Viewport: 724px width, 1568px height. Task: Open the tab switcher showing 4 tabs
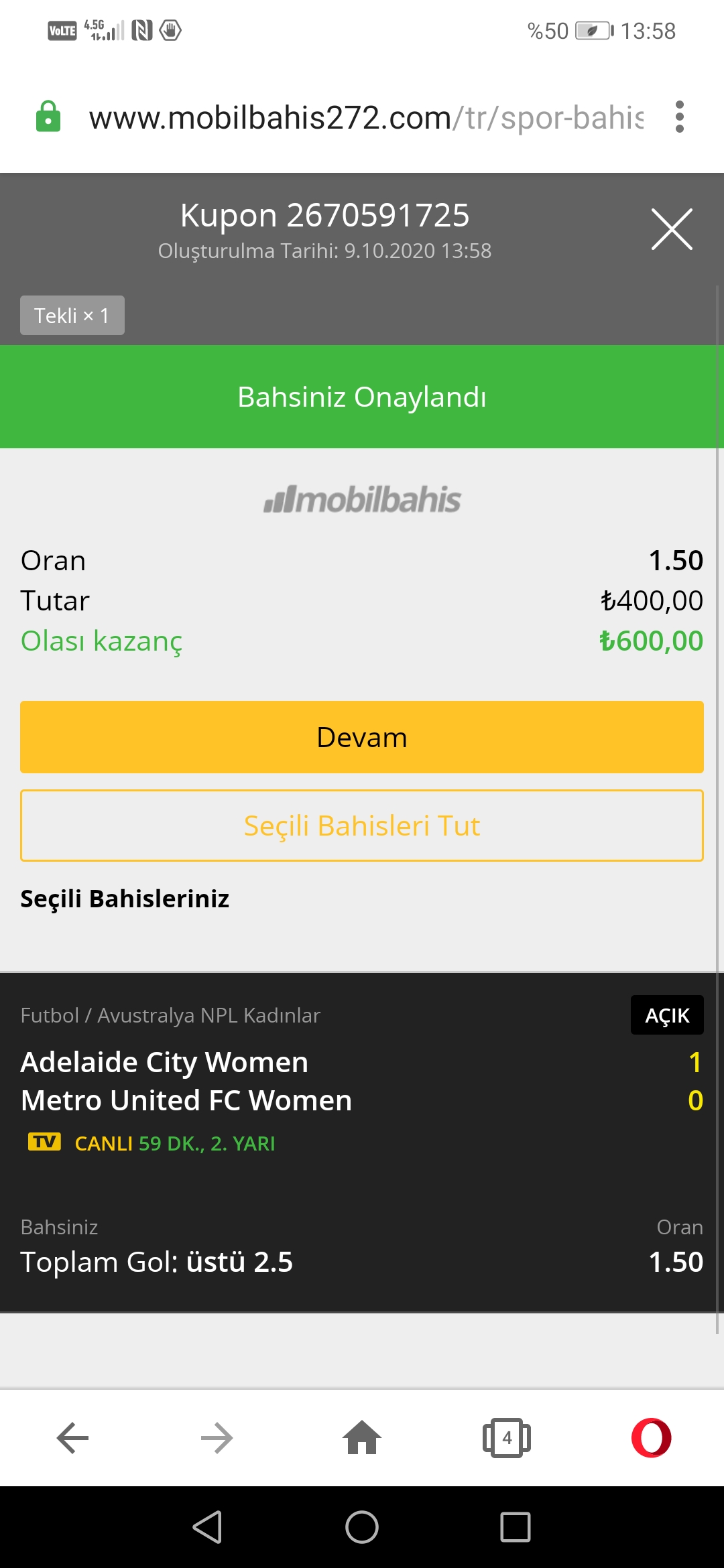[x=507, y=1438]
